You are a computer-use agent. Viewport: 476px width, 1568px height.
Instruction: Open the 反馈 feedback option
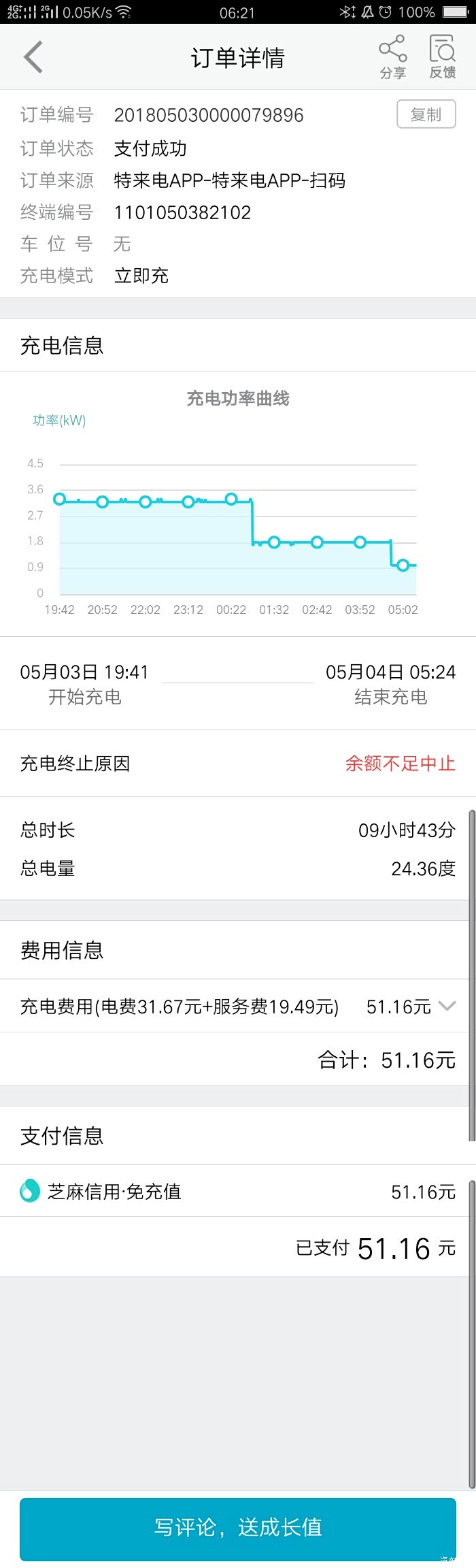click(x=442, y=57)
